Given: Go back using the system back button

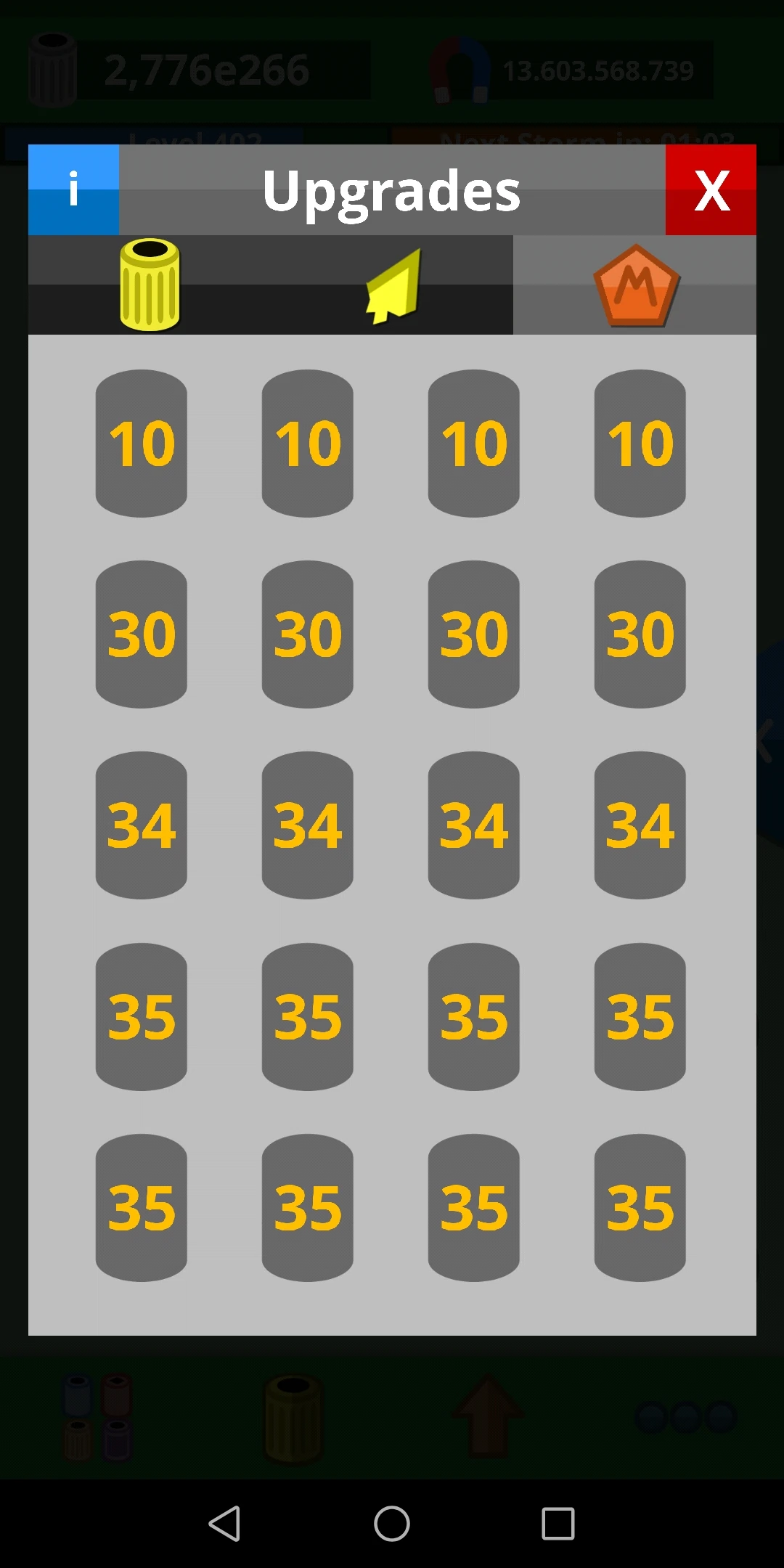Looking at the screenshot, I should click(225, 1523).
